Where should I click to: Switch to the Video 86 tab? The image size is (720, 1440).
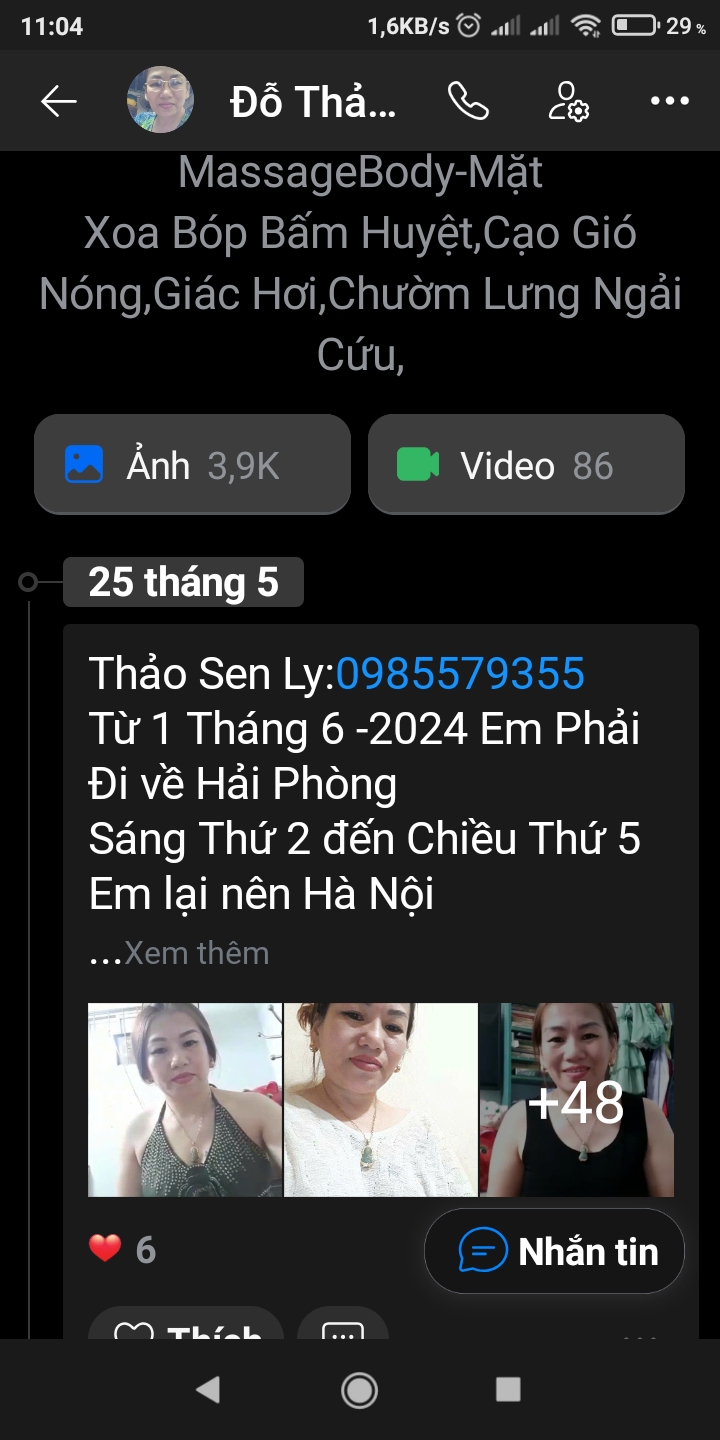click(x=526, y=463)
